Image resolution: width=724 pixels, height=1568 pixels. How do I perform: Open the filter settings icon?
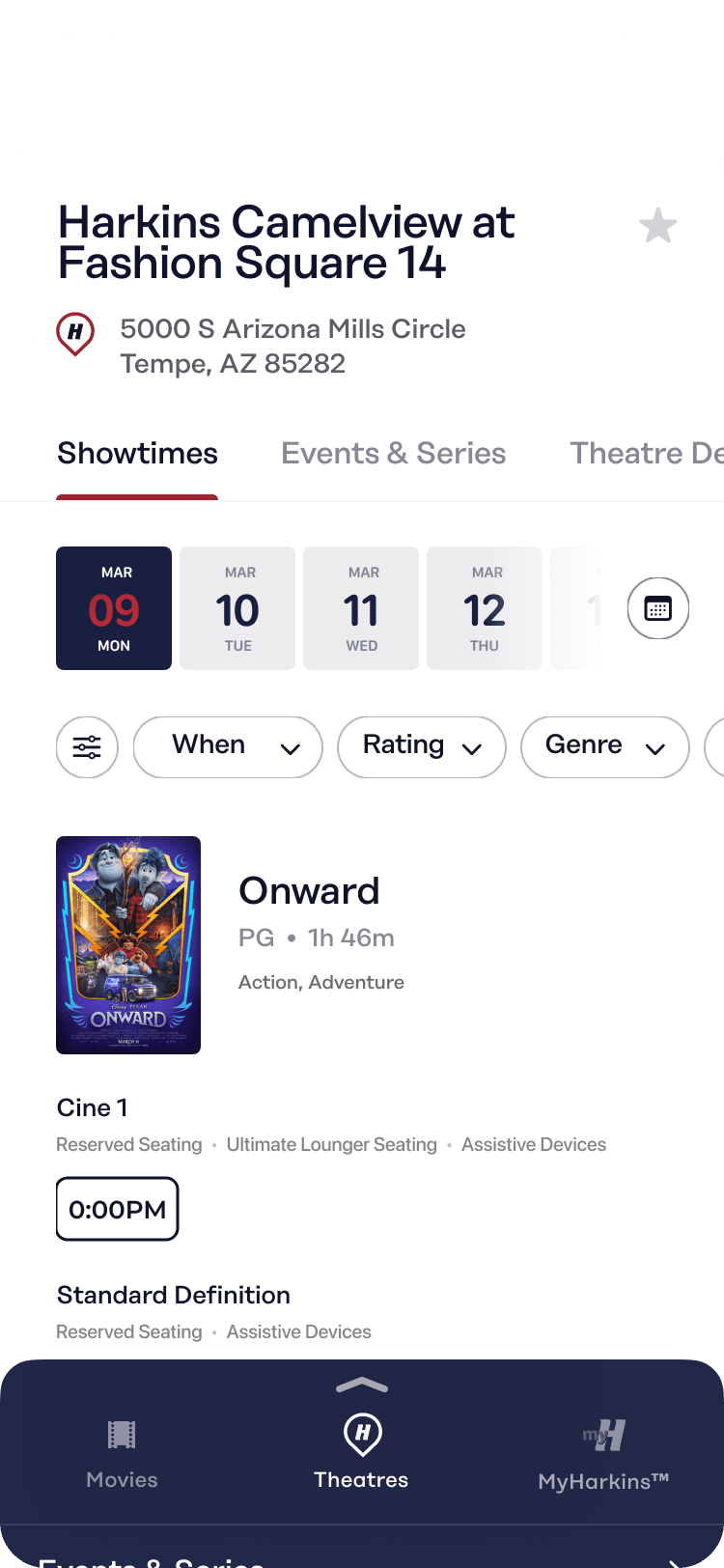pos(87,746)
